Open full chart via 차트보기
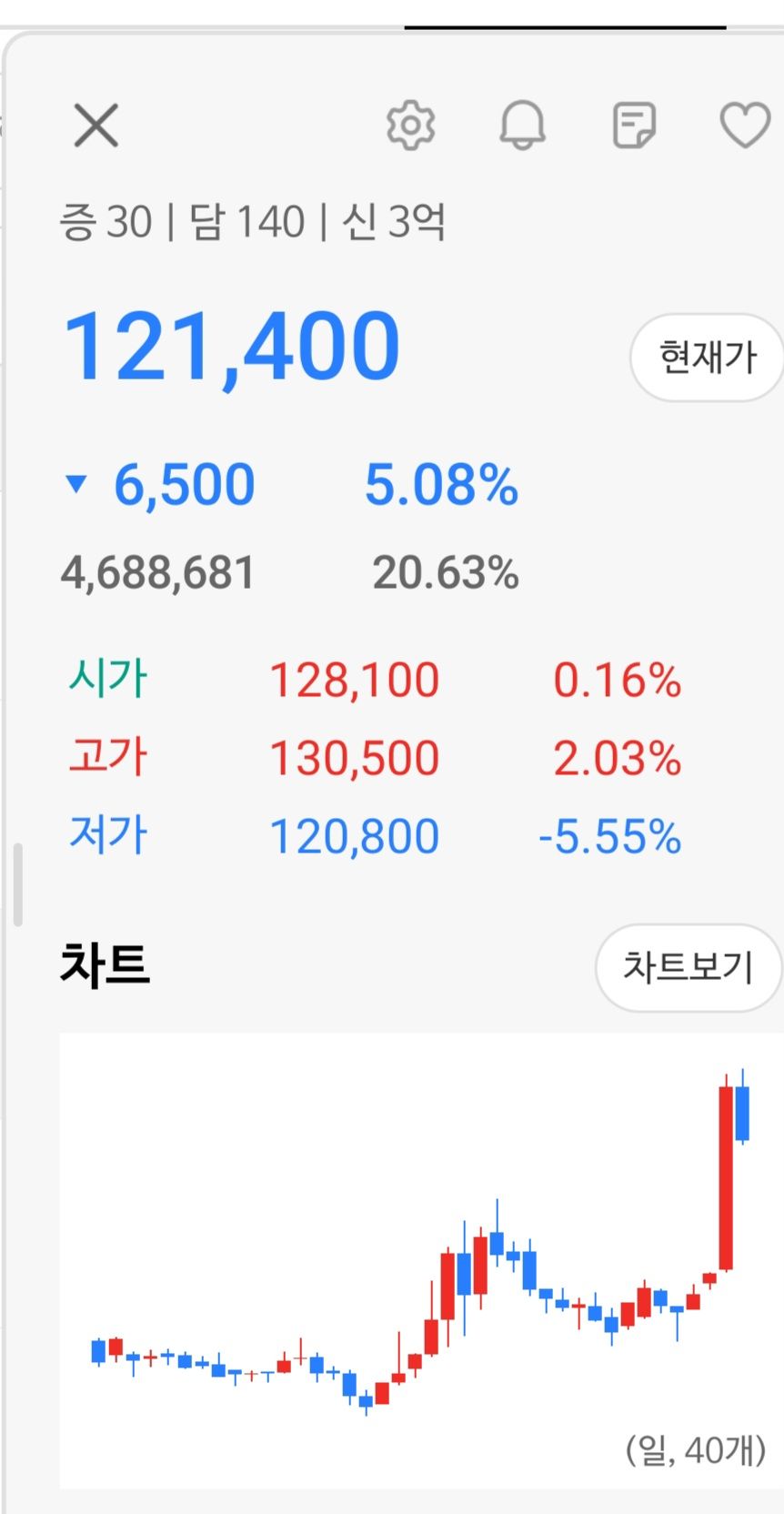Image resolution: width=784 pixels, height=1514 pixels. [x=688, y=966]
